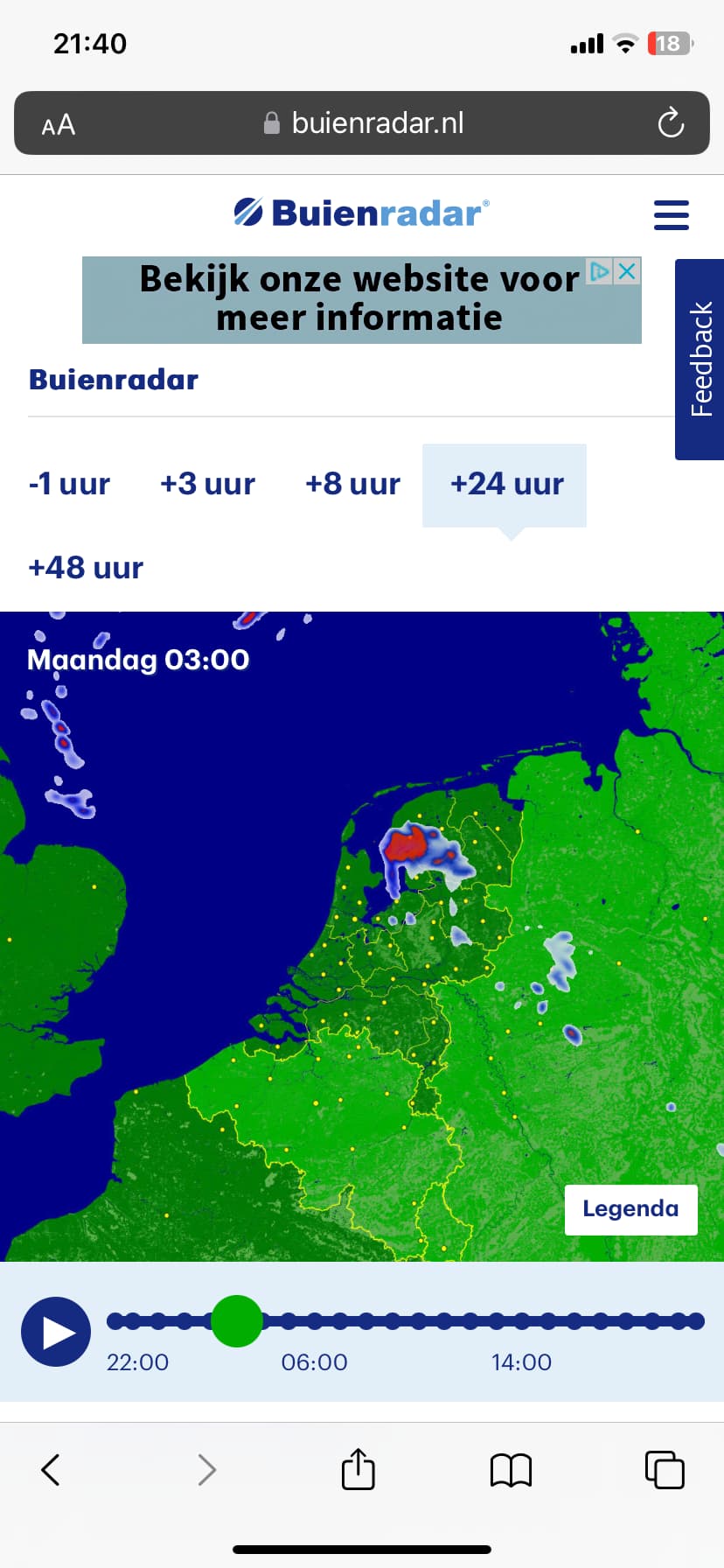Open Safari bookmarks
Viewport: 724px width, 1568px height.
[511, 1470]
